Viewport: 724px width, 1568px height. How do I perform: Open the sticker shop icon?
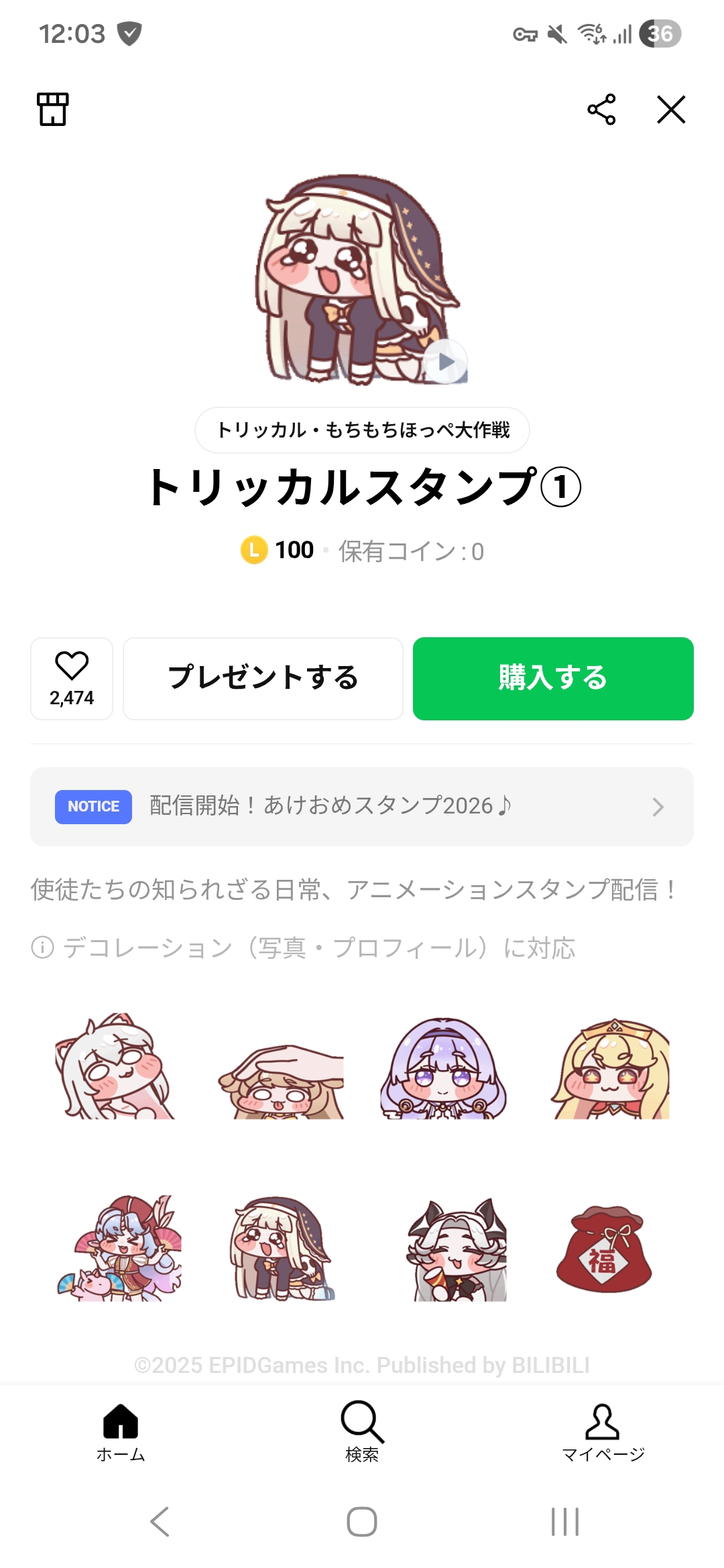(x=53, y=109)
